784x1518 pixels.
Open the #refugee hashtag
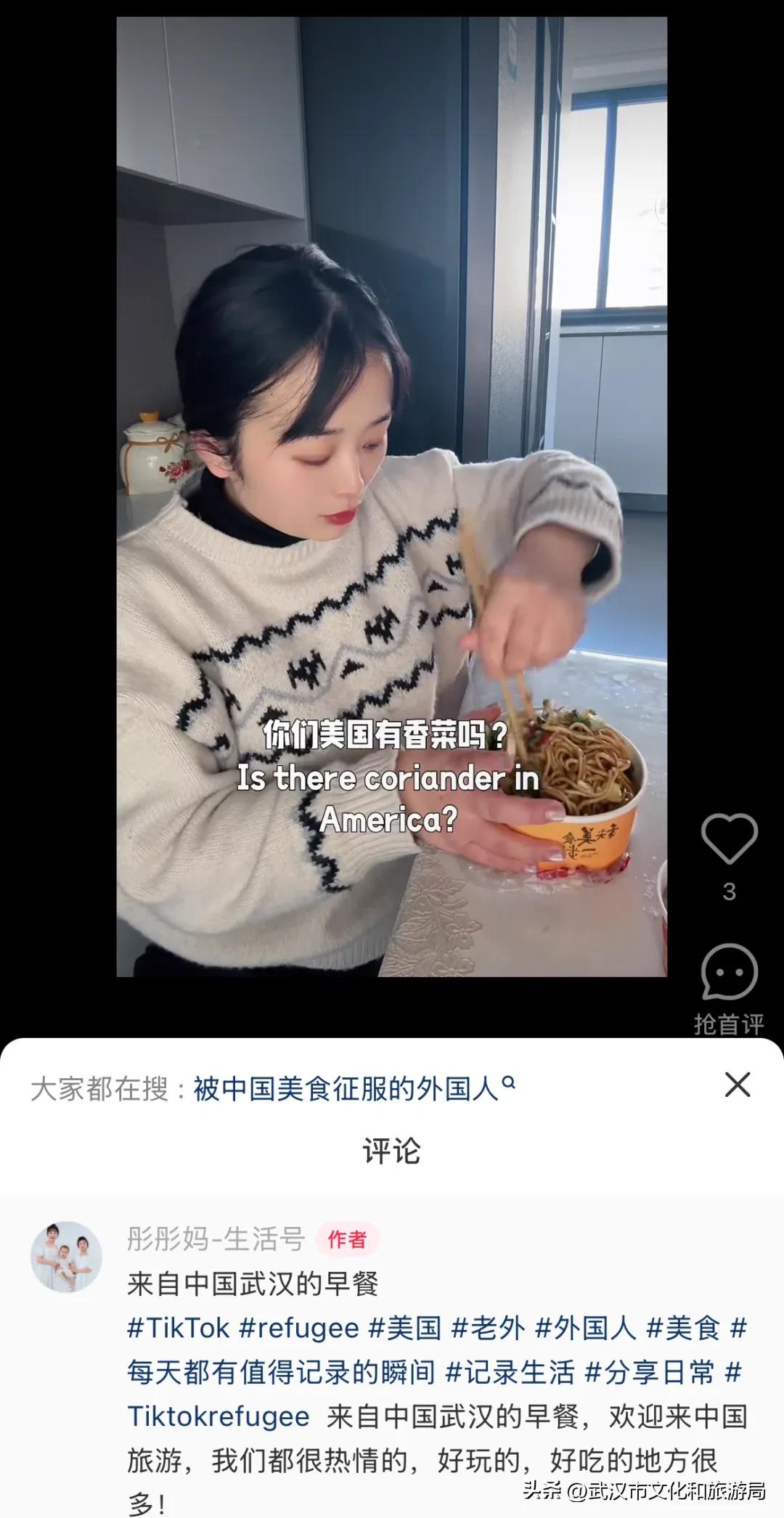click(x=299, y=1328)
